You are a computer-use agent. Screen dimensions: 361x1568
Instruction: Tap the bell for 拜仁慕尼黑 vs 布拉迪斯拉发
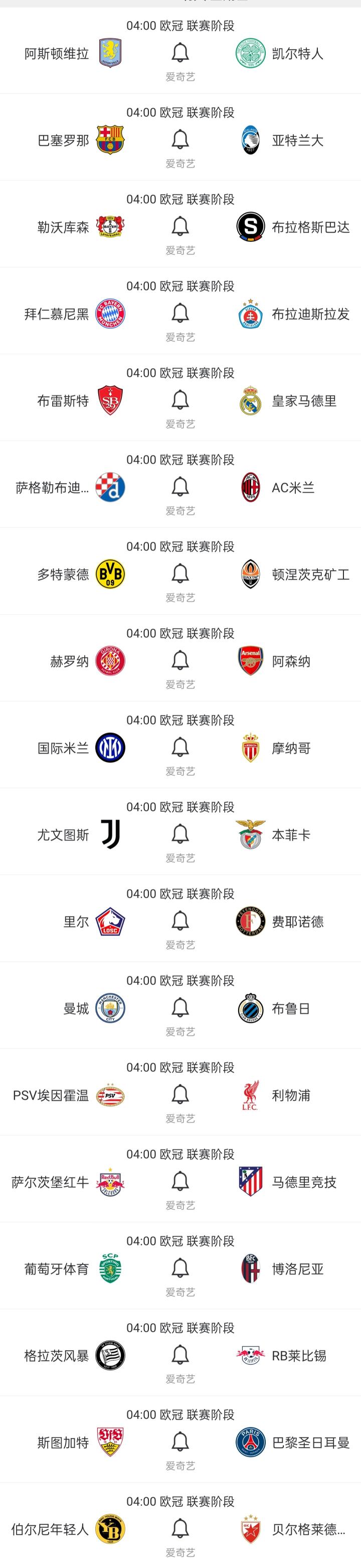point(180,314)
